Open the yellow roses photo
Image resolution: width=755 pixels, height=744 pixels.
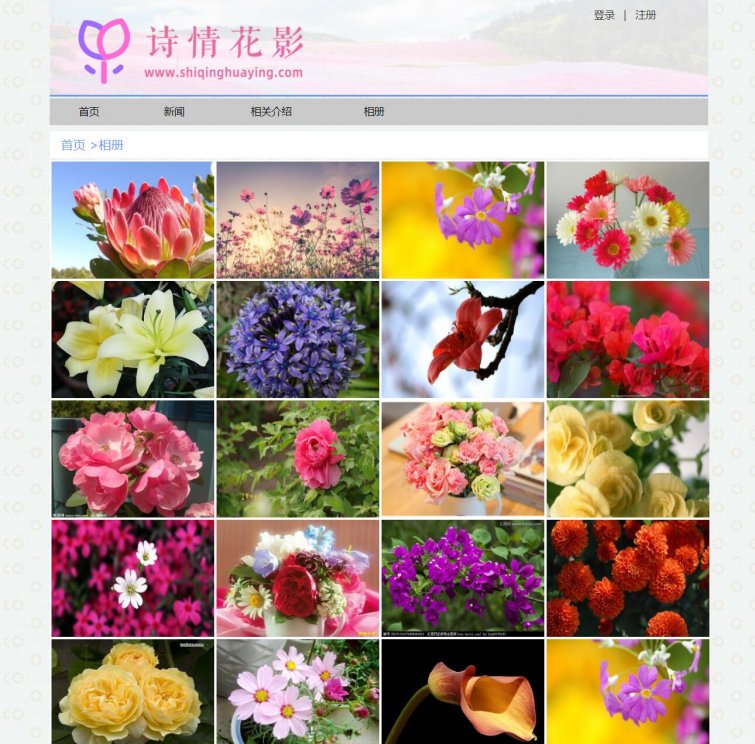coord(132,692)
